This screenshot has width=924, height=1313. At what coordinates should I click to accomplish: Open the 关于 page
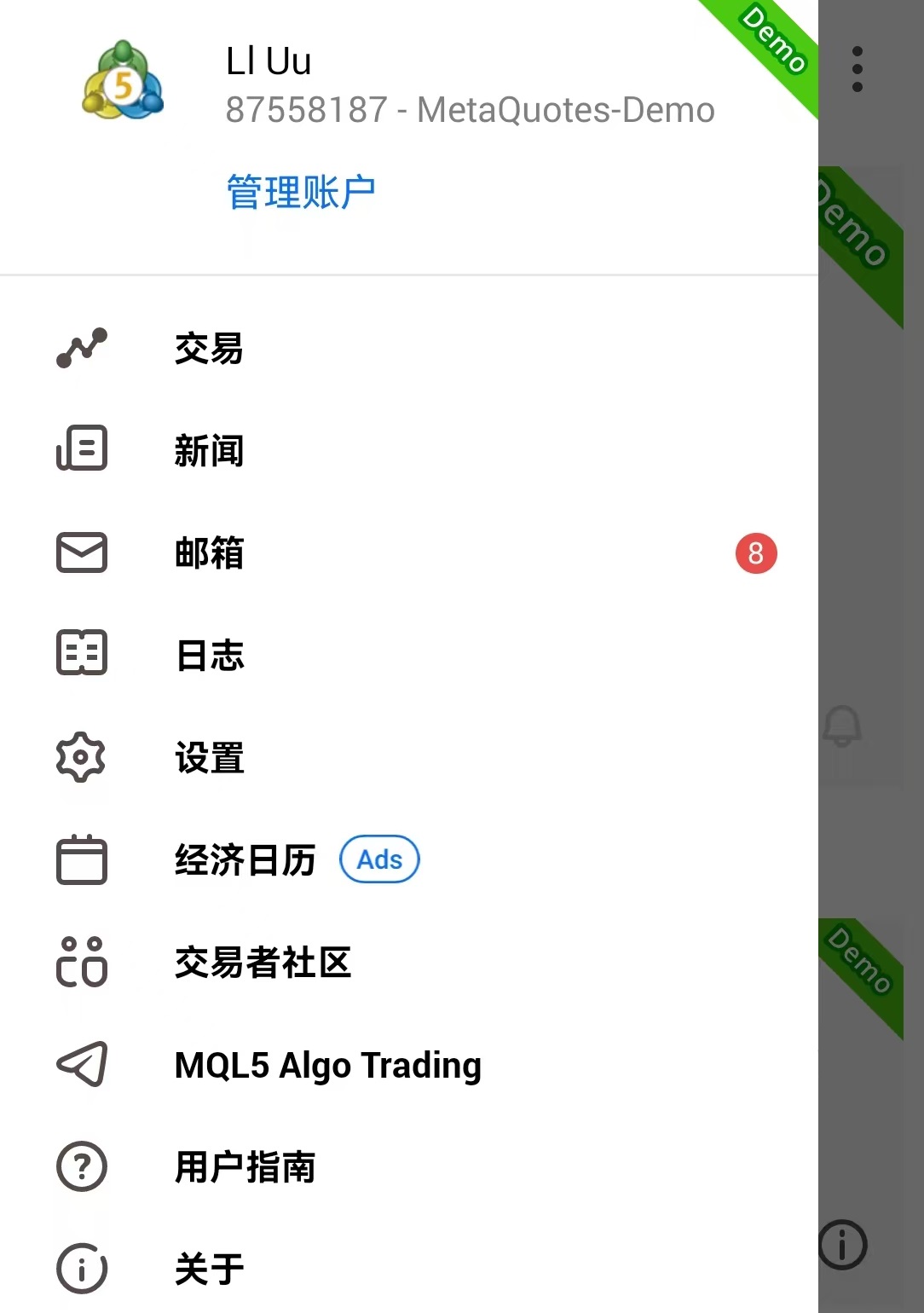209,1269
